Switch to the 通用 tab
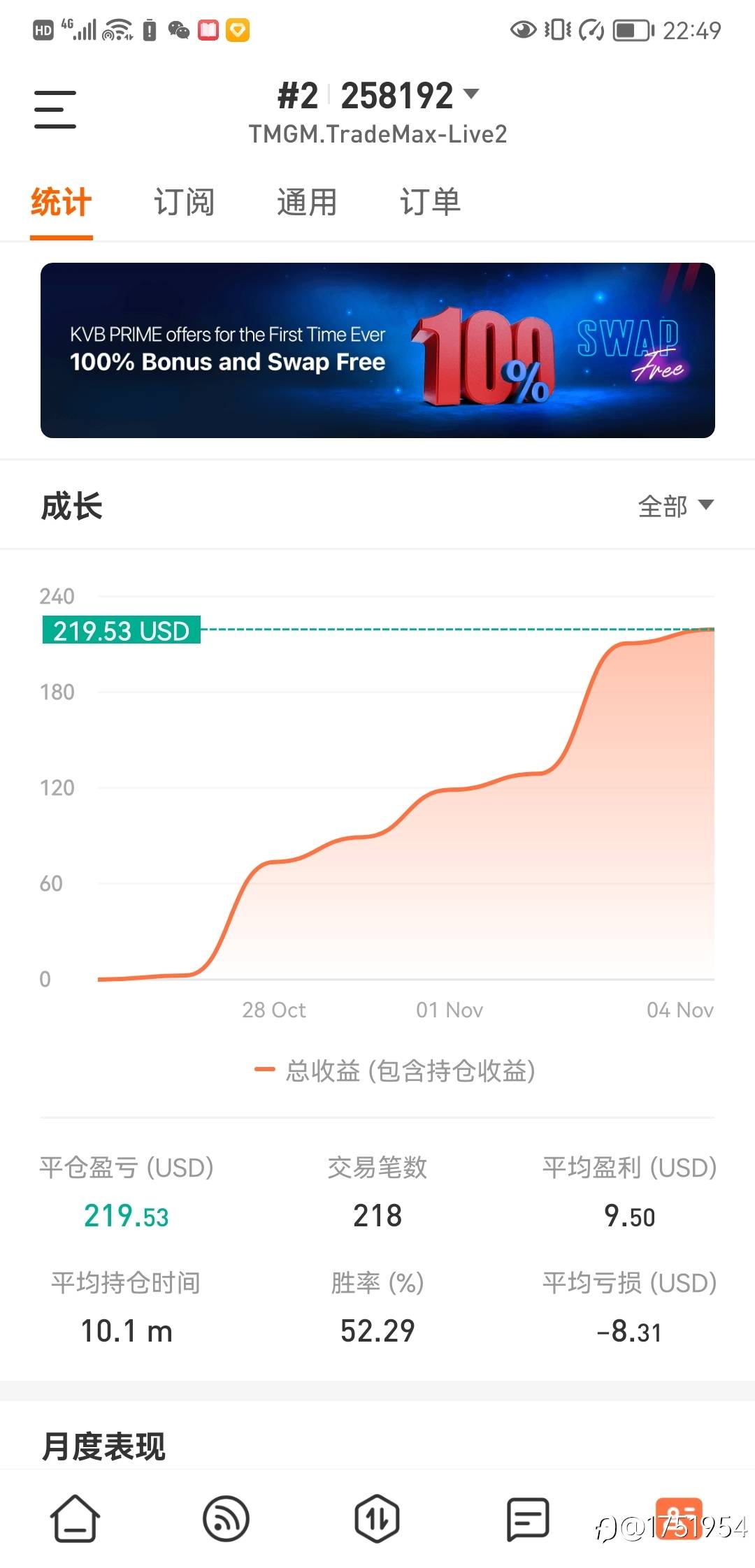 click(307, 203)
